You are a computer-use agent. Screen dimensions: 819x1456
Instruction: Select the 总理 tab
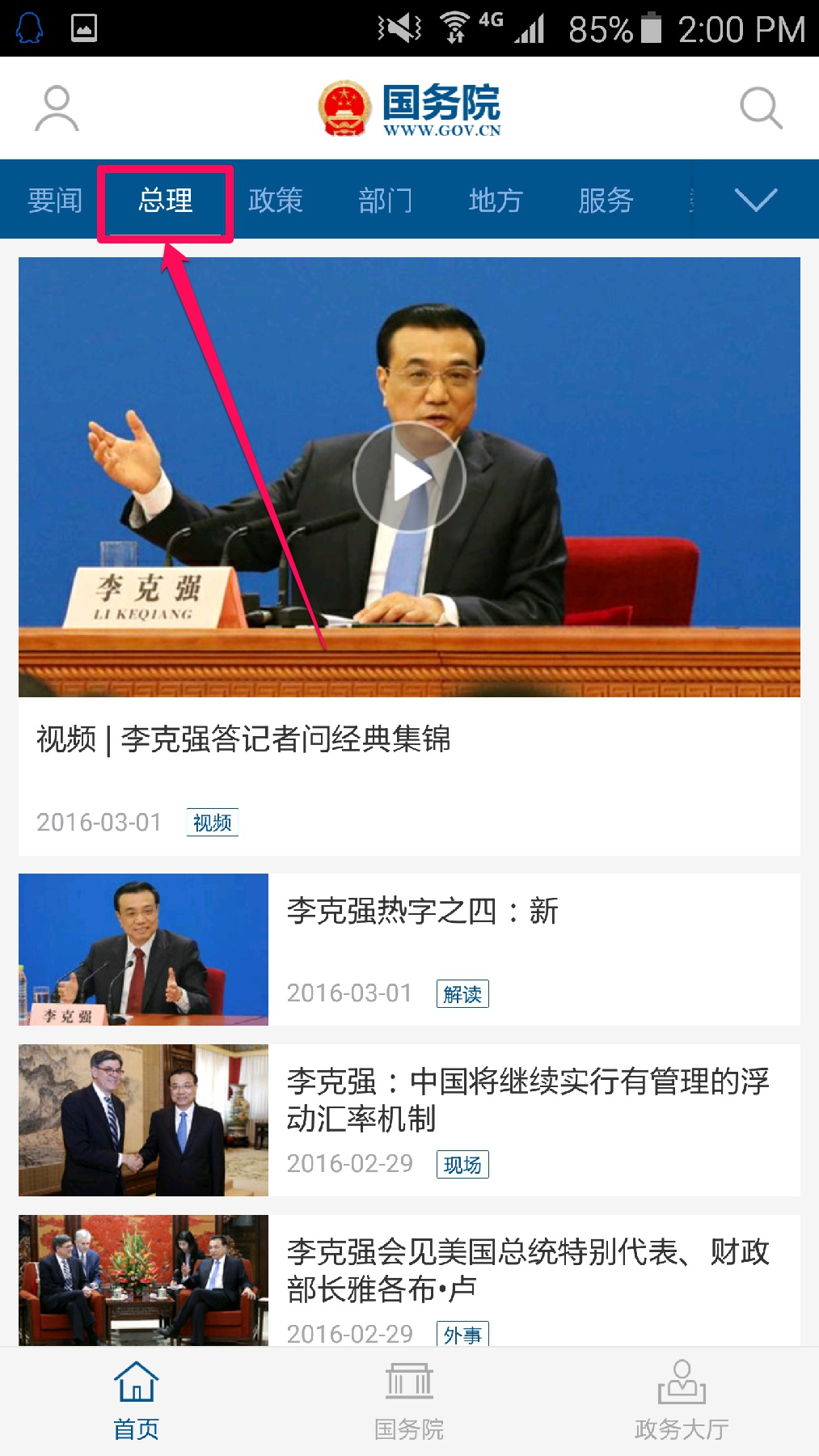pos(166,200)
